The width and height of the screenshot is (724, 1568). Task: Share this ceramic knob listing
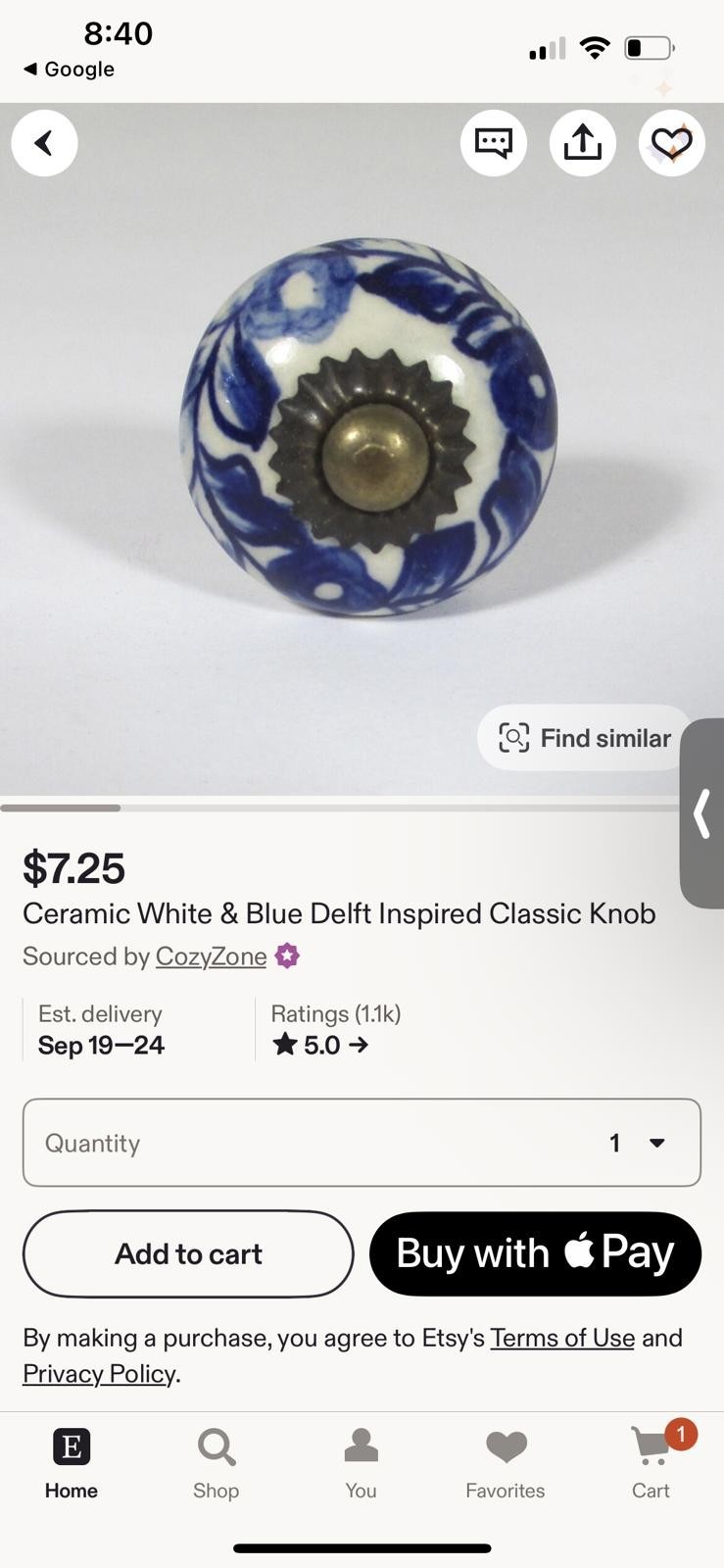(582, 143)
